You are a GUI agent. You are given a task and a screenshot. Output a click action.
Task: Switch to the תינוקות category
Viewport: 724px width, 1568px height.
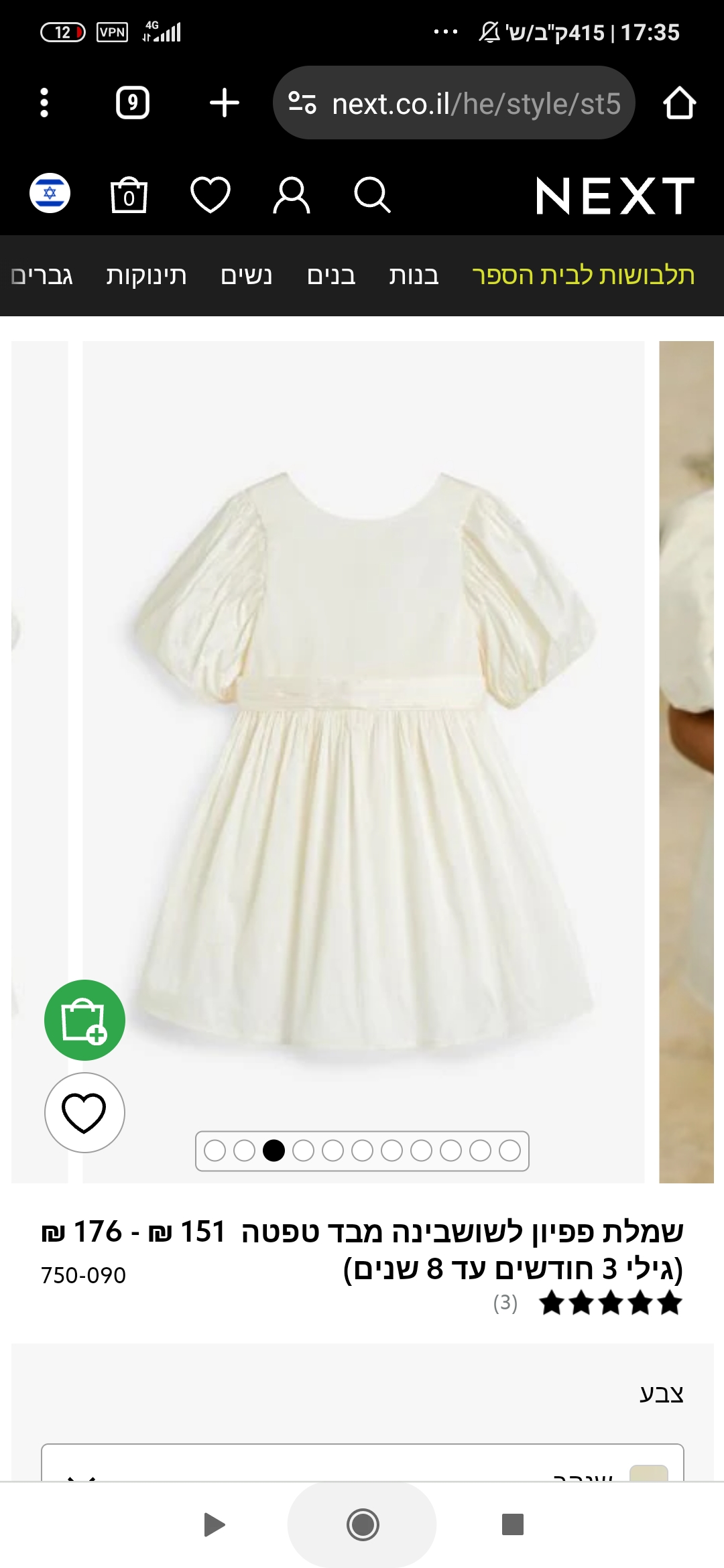[146, 275]
